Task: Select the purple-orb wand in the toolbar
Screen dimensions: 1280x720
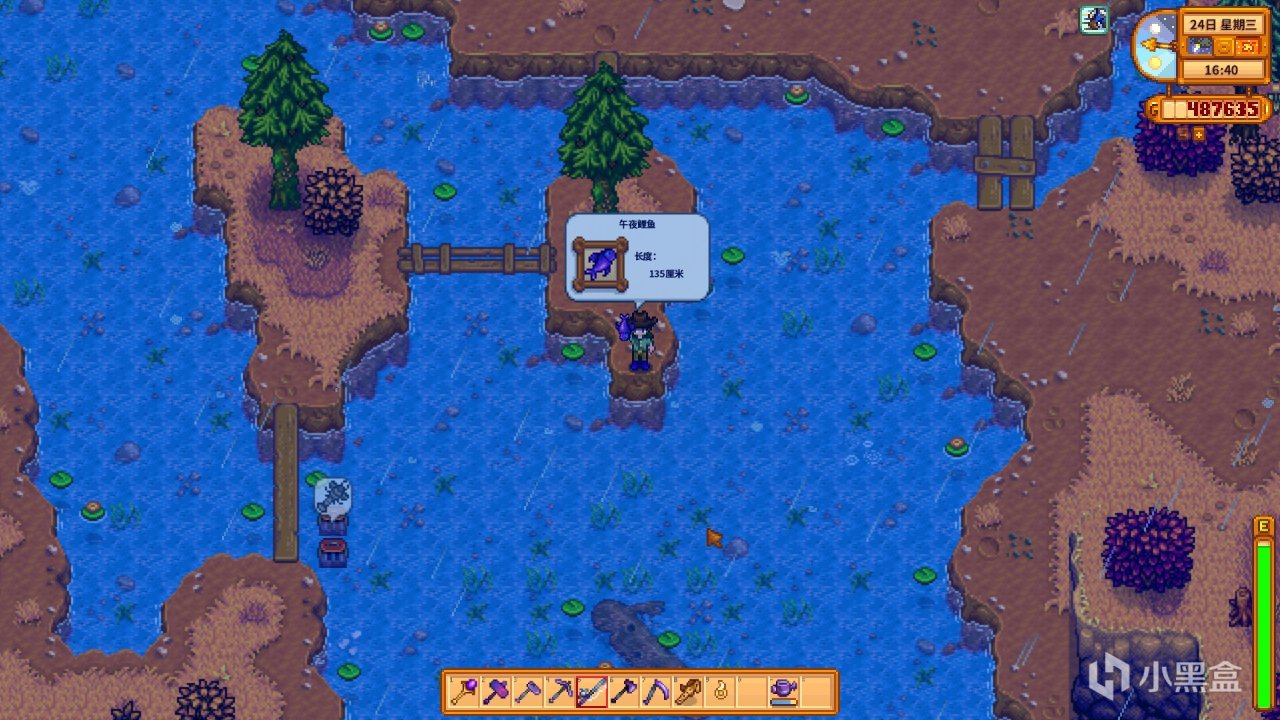Action: (464, 692)
